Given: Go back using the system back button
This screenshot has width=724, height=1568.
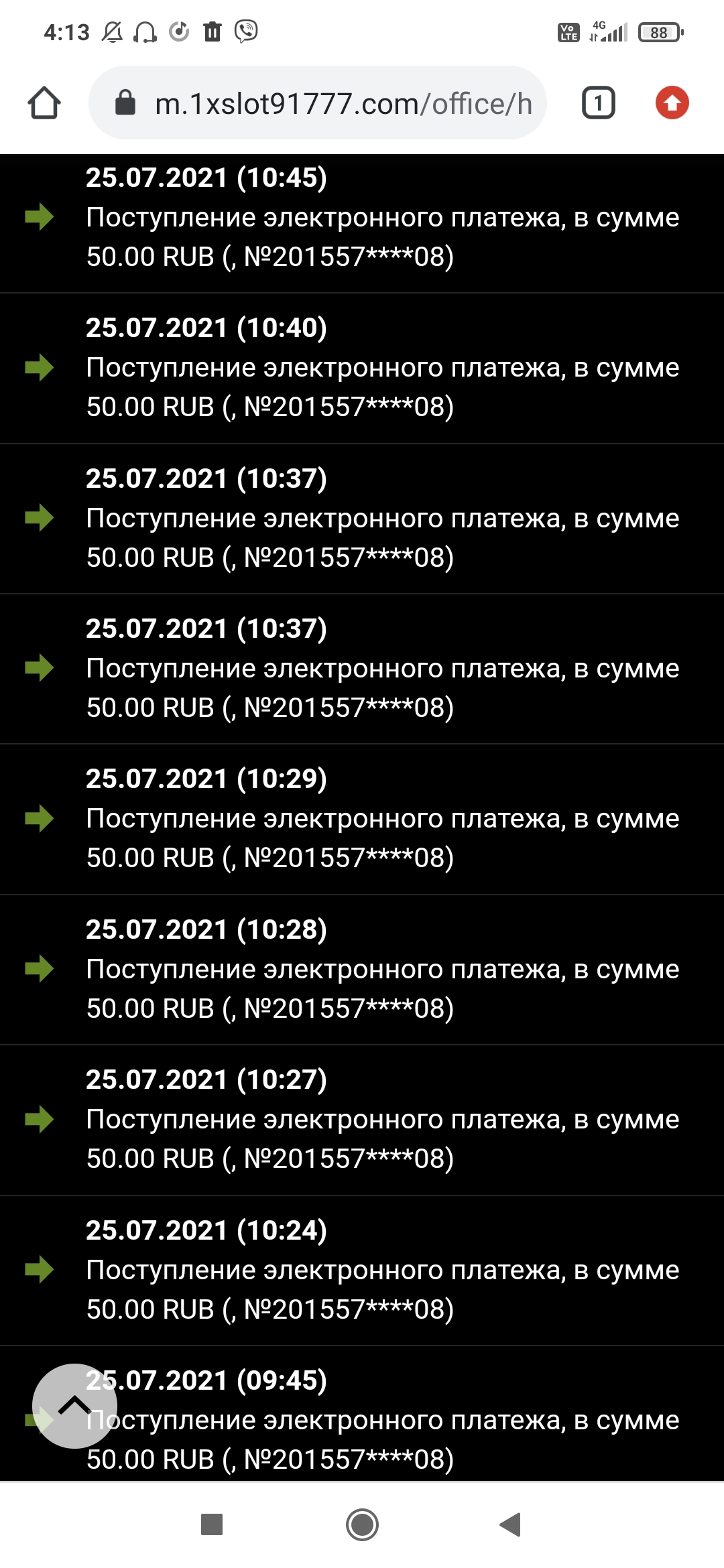Looking at the screenshot, I should (x=511, y=1524).
